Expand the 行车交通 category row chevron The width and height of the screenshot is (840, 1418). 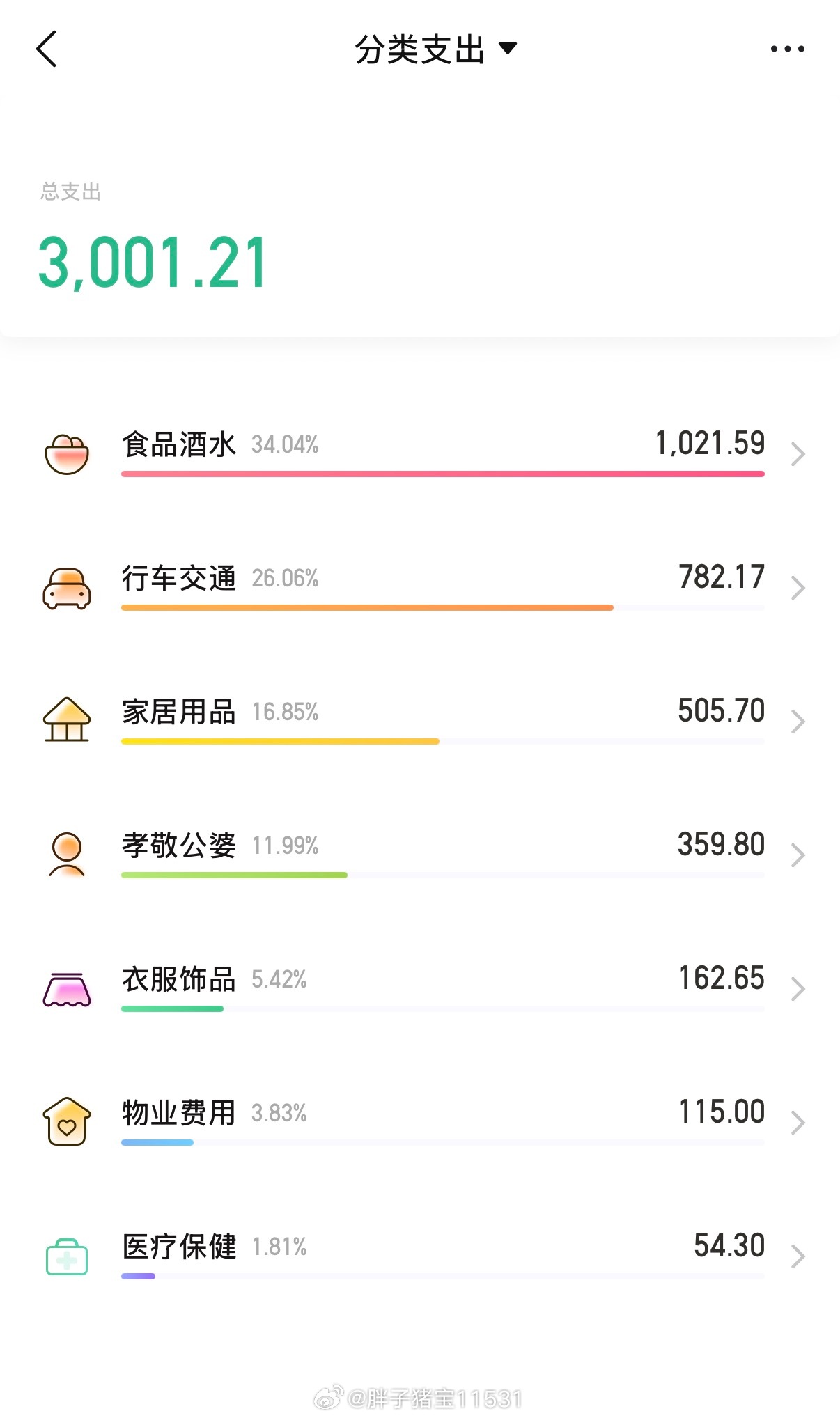tap(798, 587)
